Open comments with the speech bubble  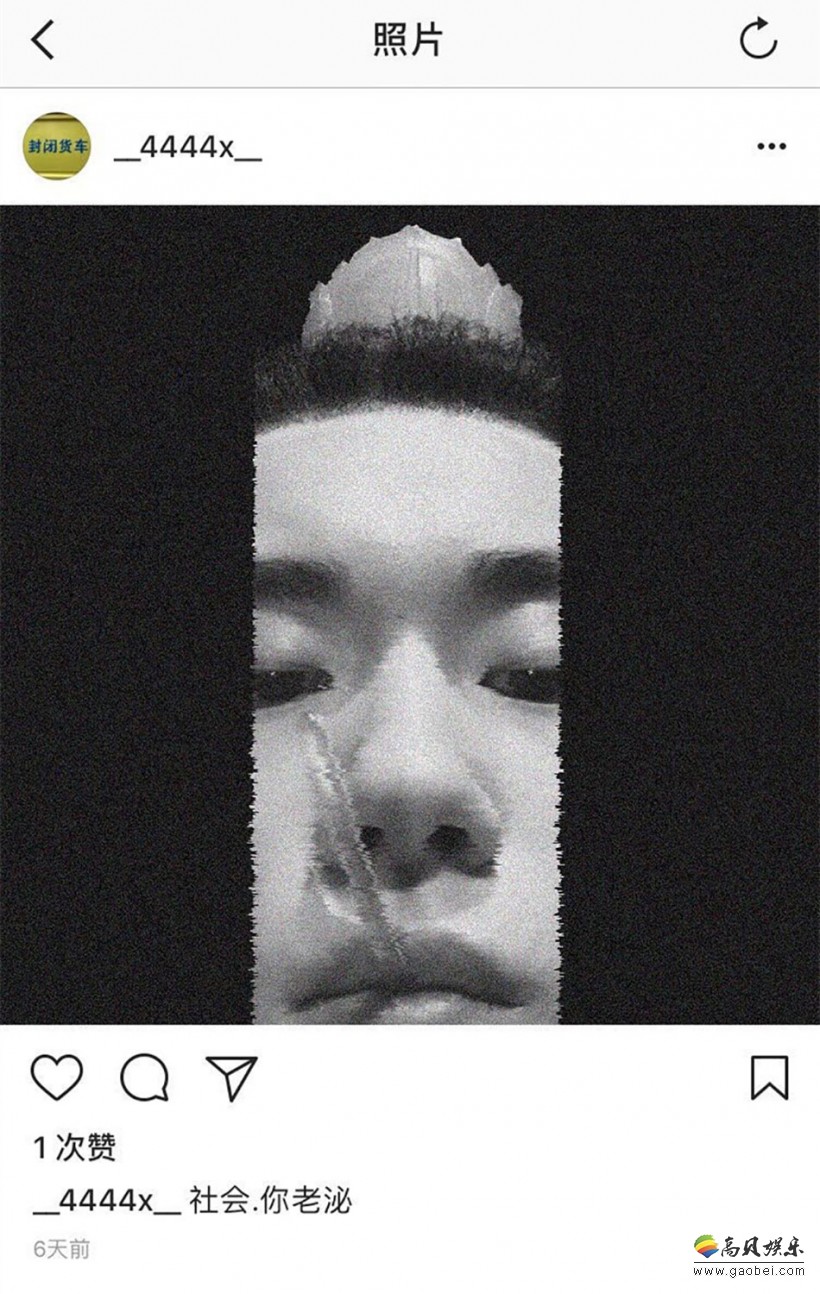(145, 1078)
